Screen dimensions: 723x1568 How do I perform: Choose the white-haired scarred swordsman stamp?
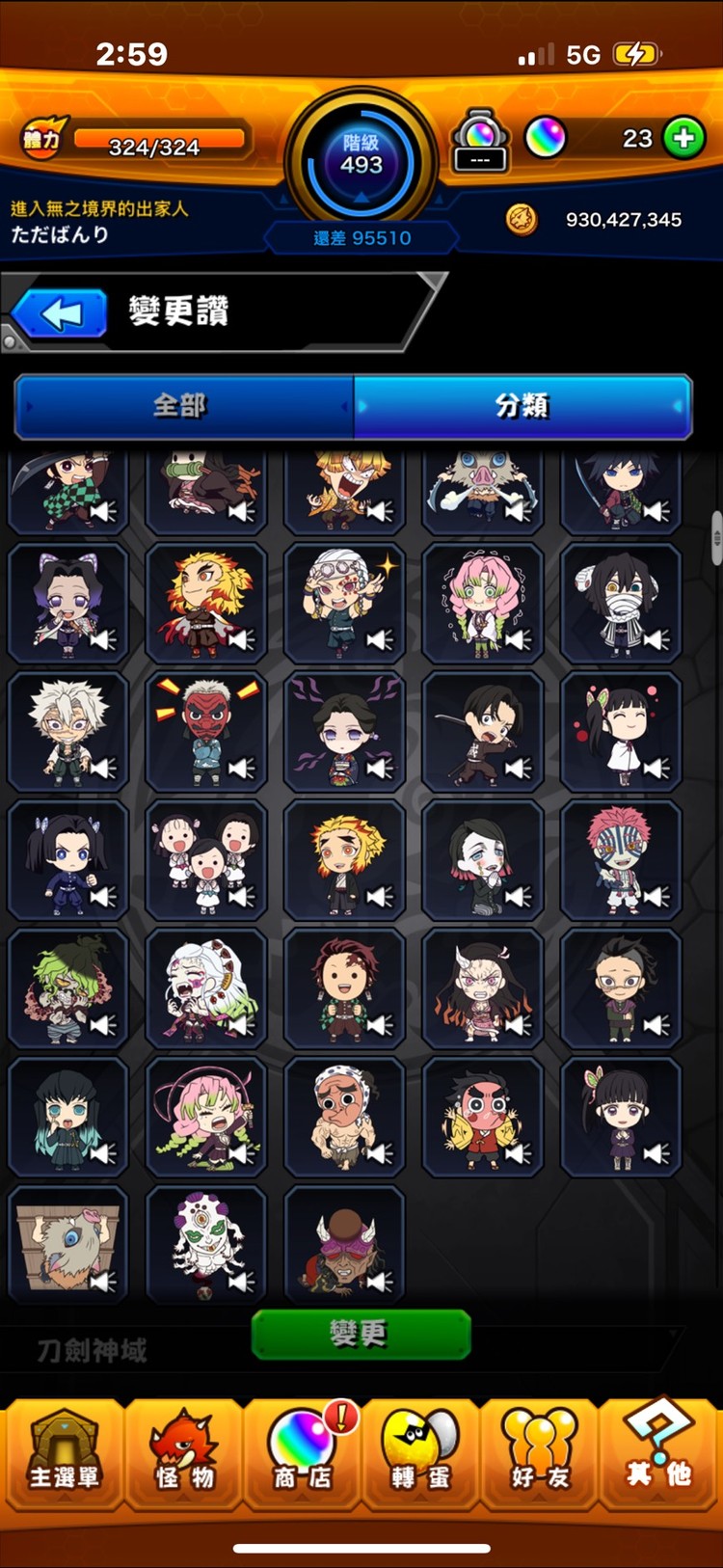tap(67, 731)
